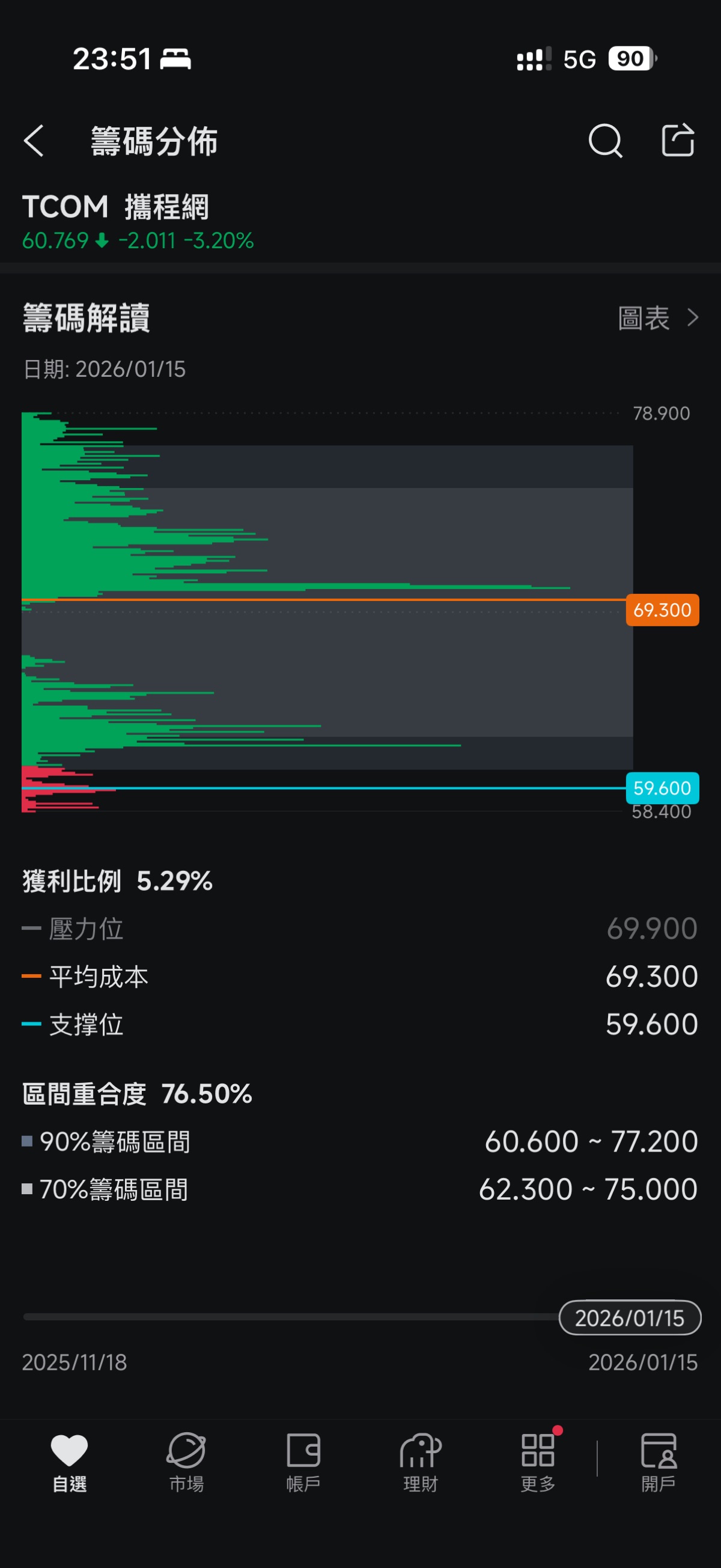The height and width of the screenshot is (1568, 721).
Task: Go to the 理財 tab
Action: click(421, 1462)
